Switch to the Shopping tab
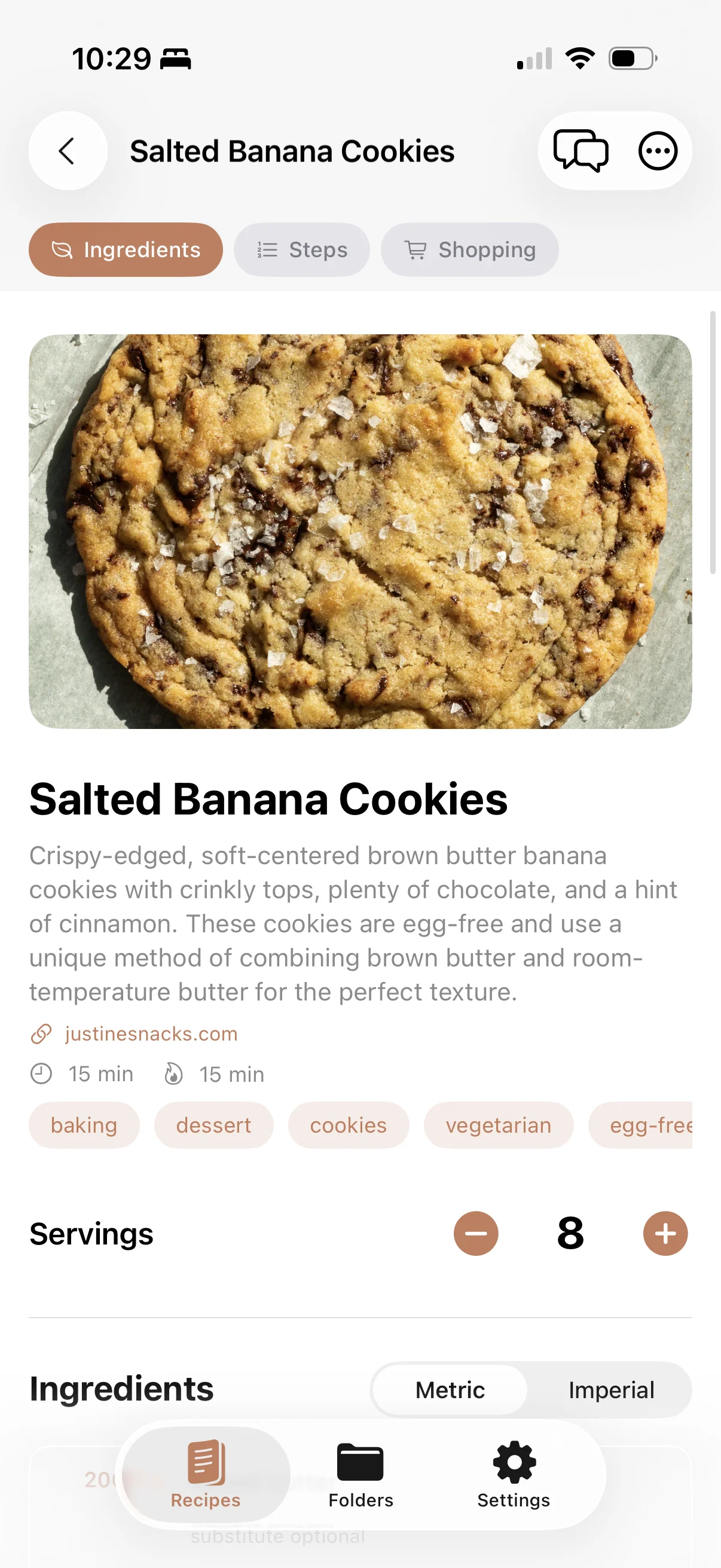 (470, 249)
